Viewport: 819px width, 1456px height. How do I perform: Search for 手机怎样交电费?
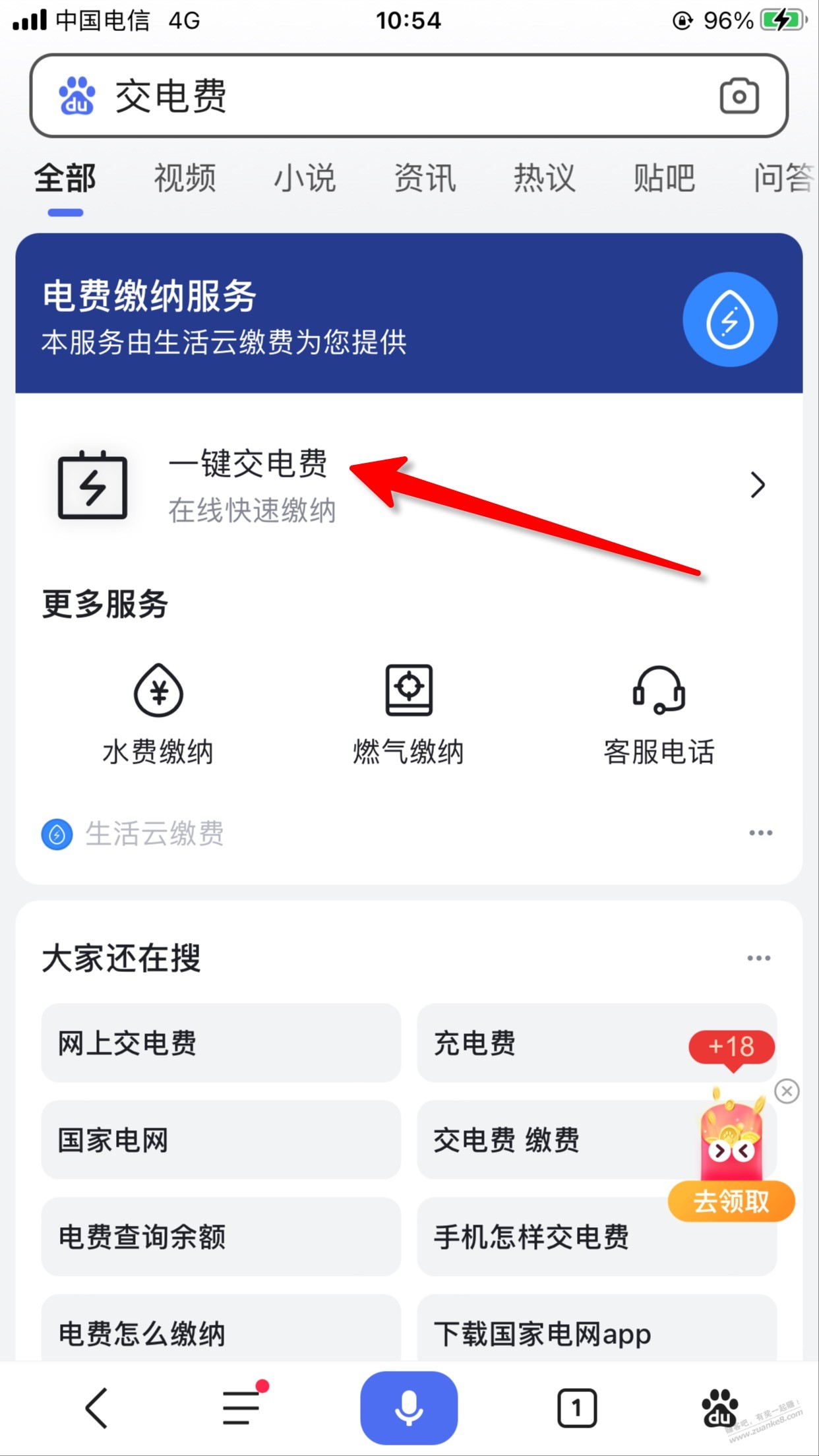597,1237
